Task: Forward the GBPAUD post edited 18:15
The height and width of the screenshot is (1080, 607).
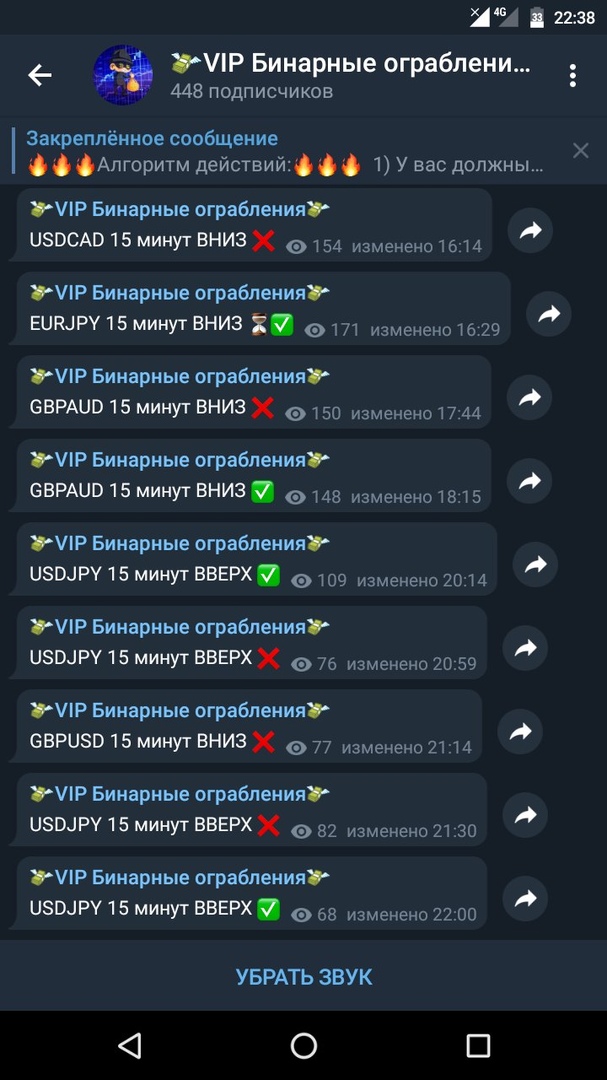Action: (x=529, y=481)
